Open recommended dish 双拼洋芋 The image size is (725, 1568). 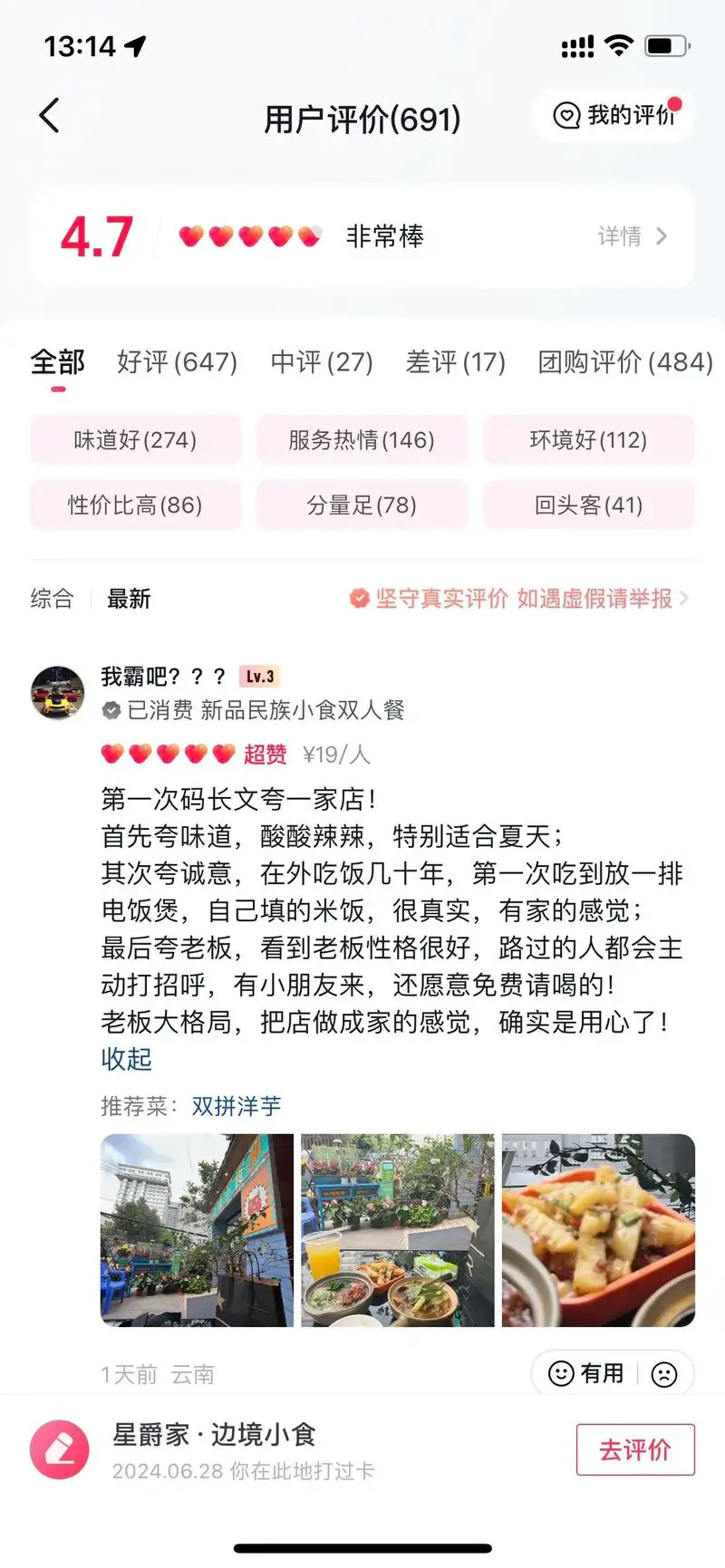[x=237, y=1106]
